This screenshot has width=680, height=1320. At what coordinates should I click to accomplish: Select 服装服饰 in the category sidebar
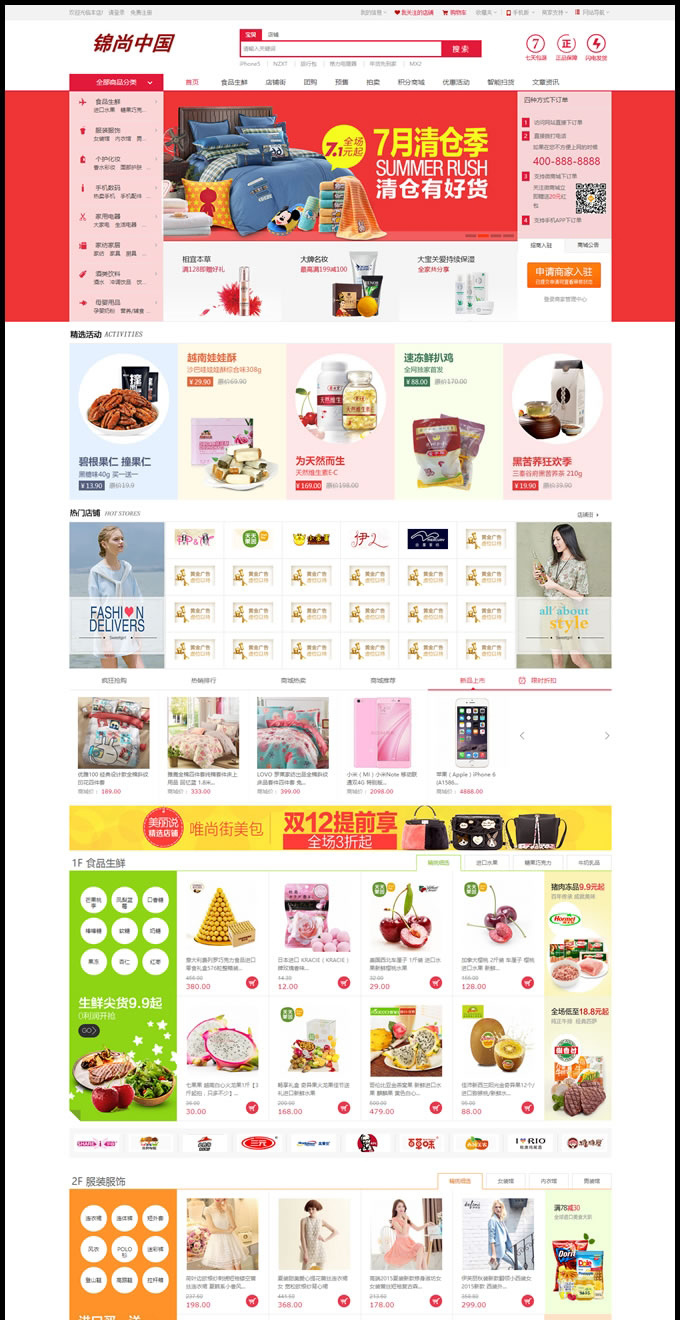click(108, 130)
